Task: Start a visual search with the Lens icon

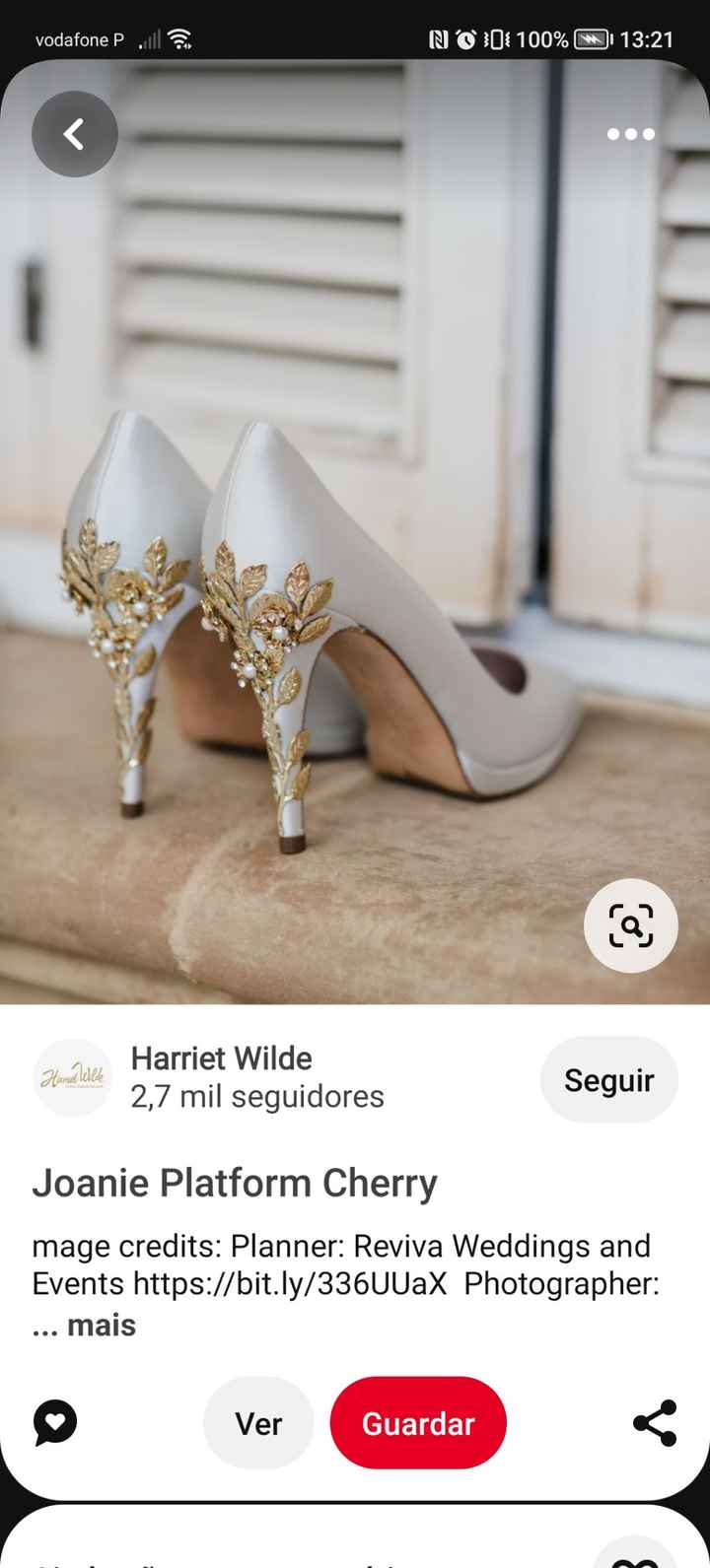Action: click(x=629, y=925)
